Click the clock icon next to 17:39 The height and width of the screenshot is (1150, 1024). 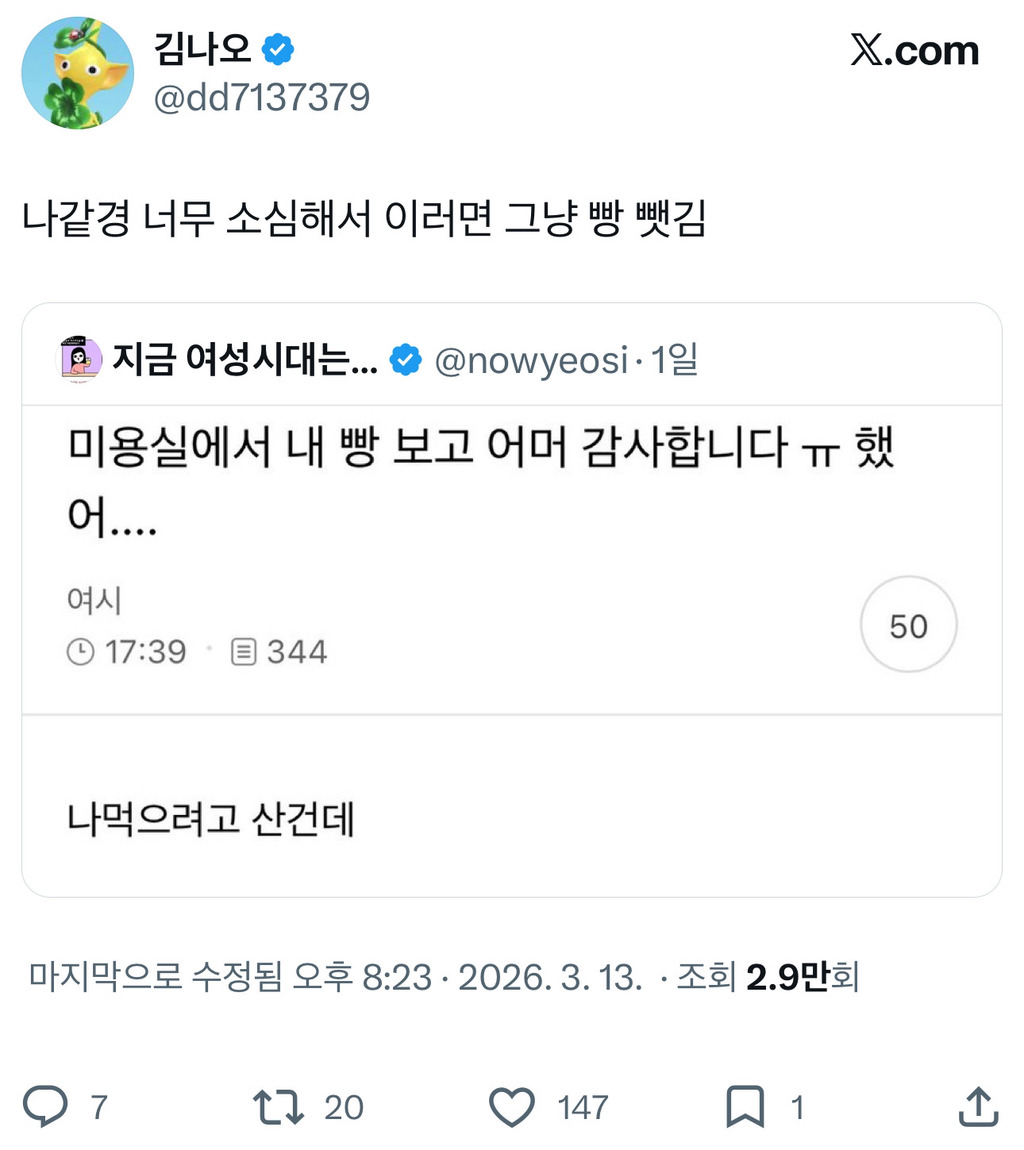80,652
